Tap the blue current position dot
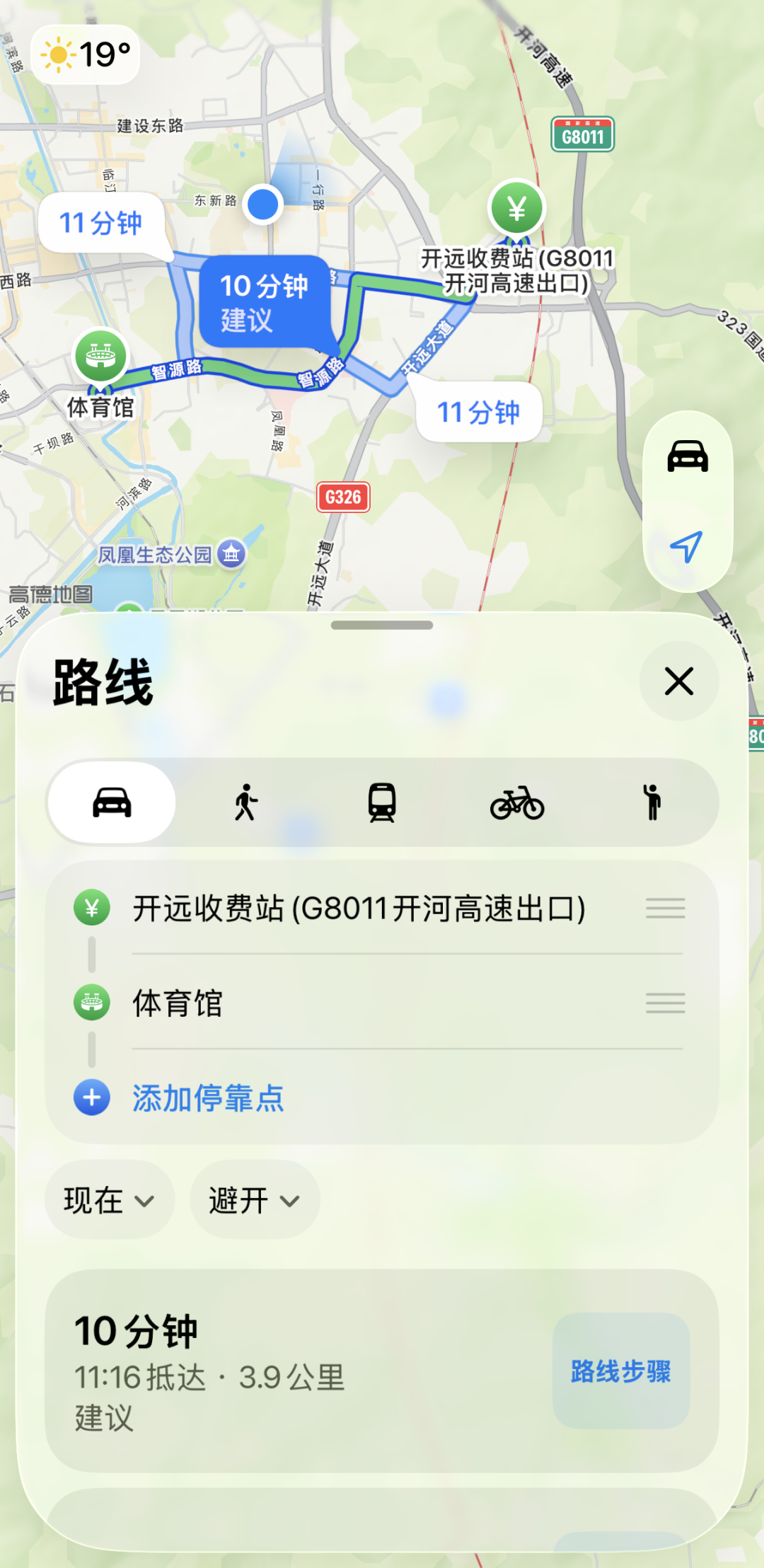764x1568 pixels. [262, 206]
